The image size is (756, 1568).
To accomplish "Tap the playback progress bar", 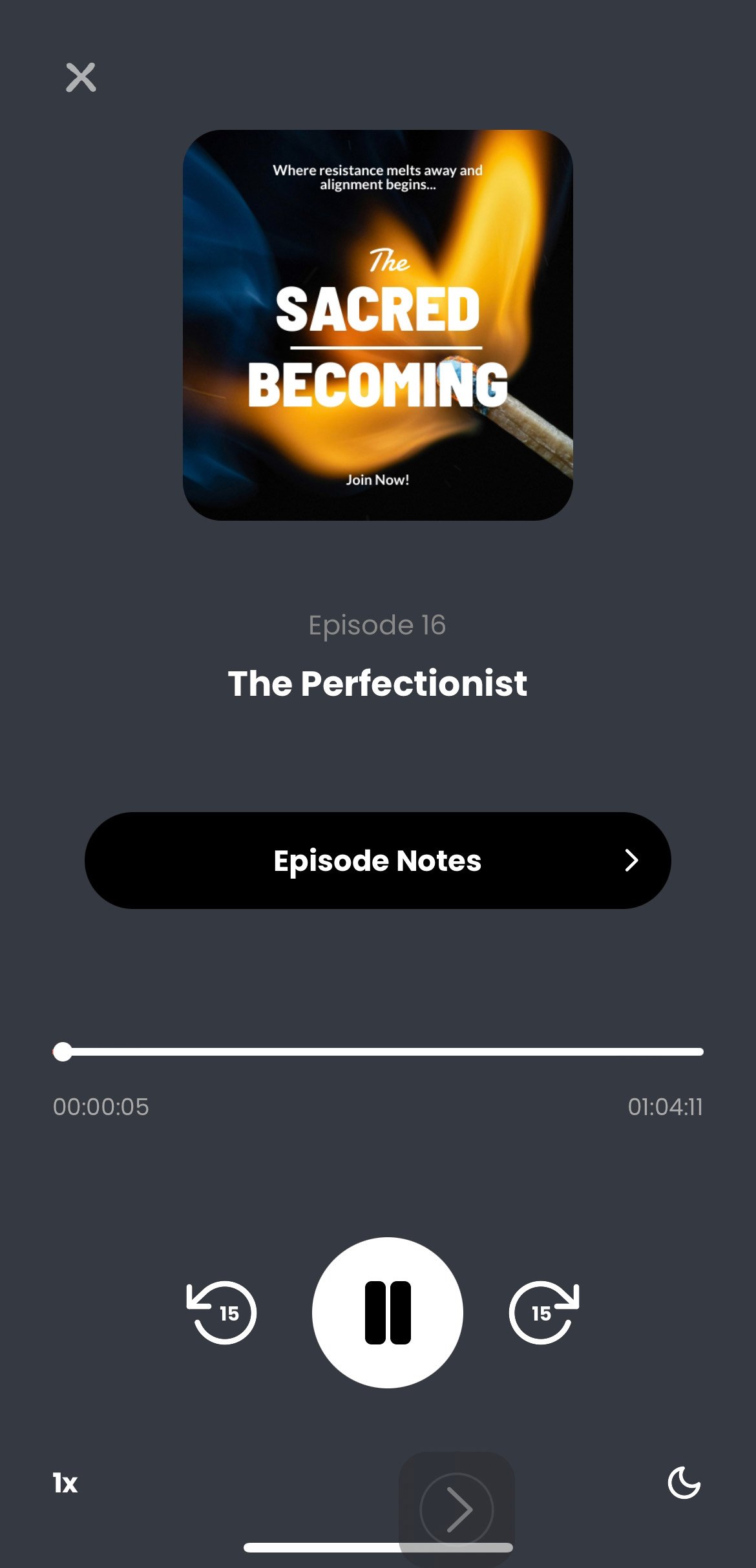I will pyautogui.click(x=381, y=1052).
